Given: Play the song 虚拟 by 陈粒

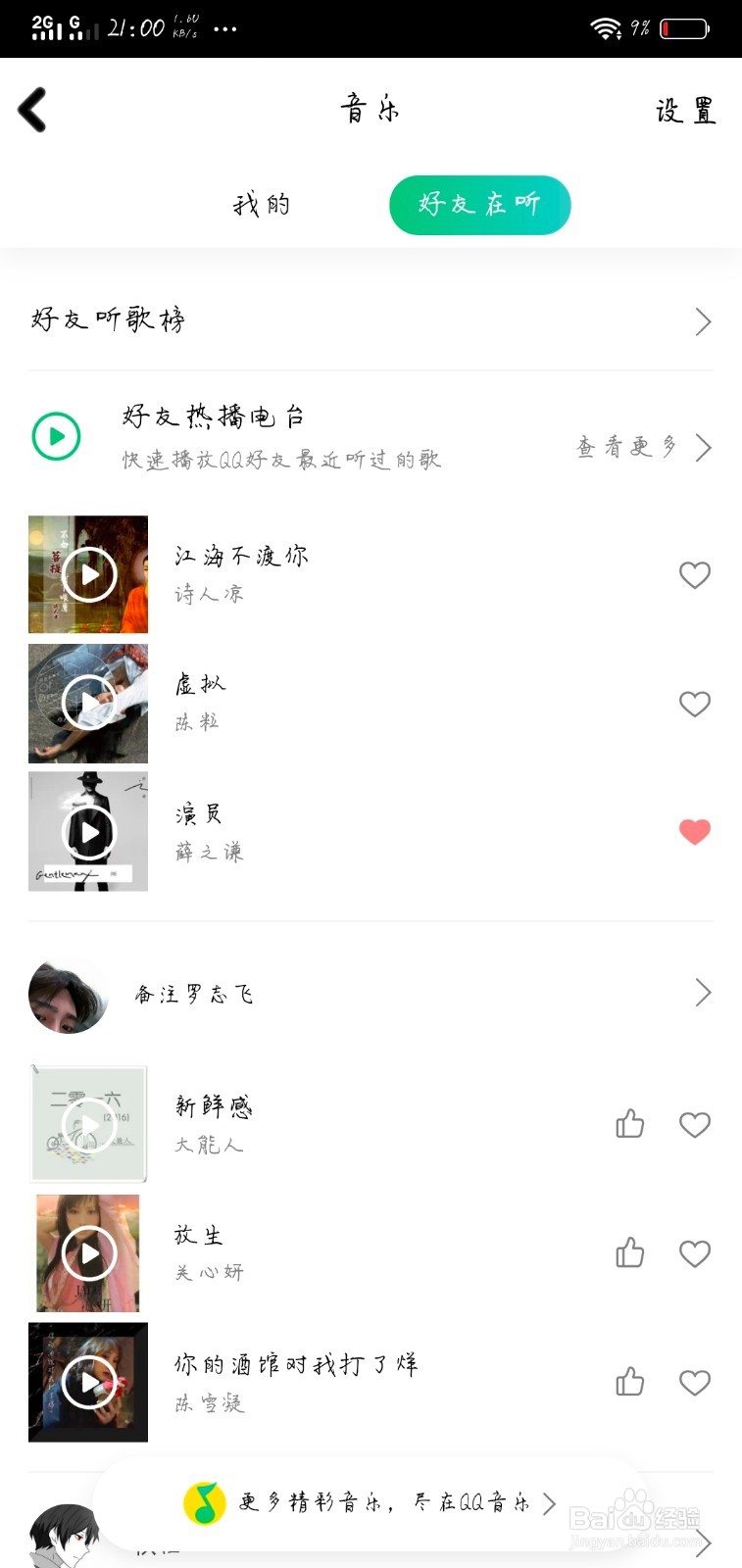Looking at the screenshot, I should [88, 703].
